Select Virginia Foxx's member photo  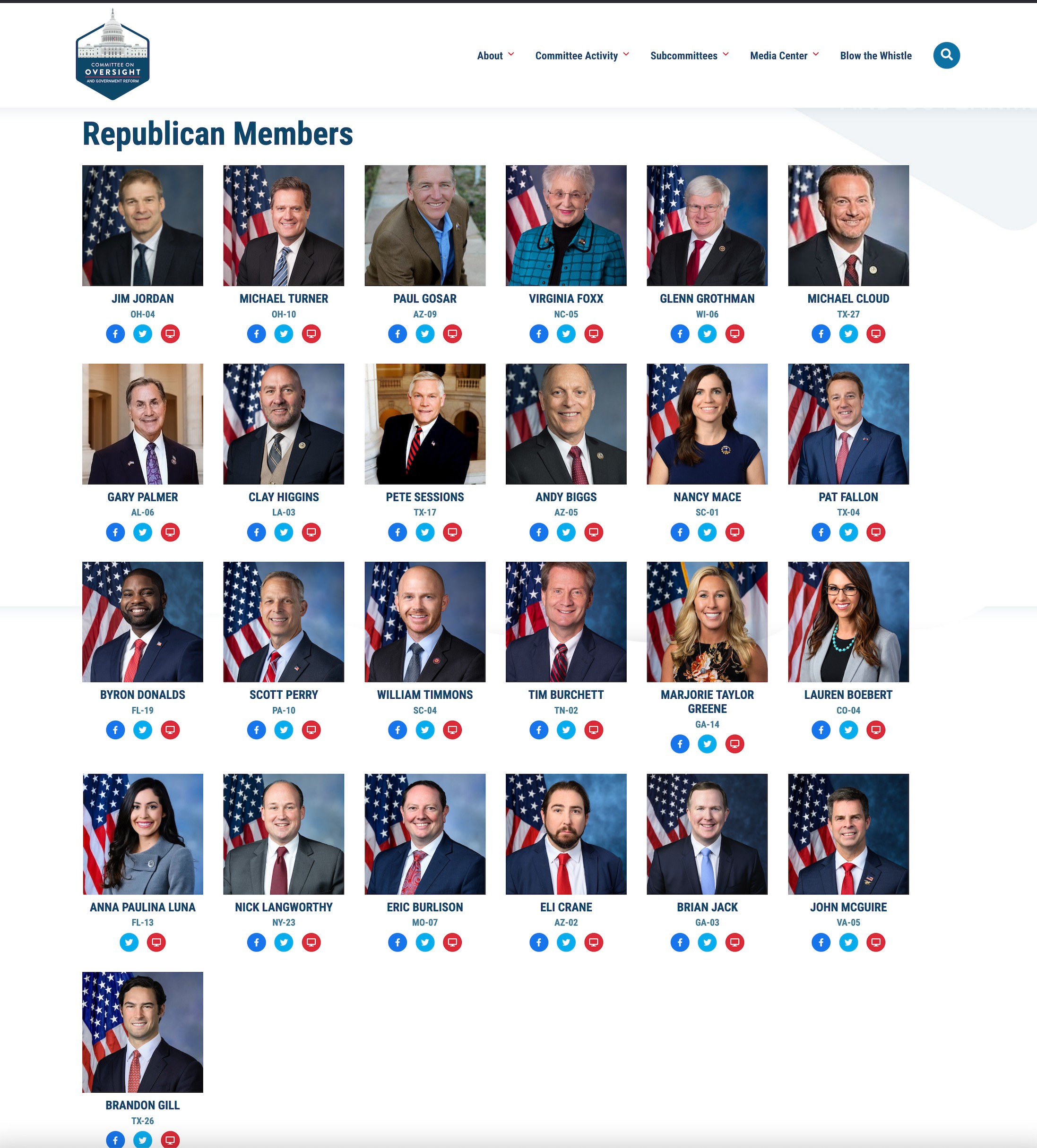pos(566,225)
